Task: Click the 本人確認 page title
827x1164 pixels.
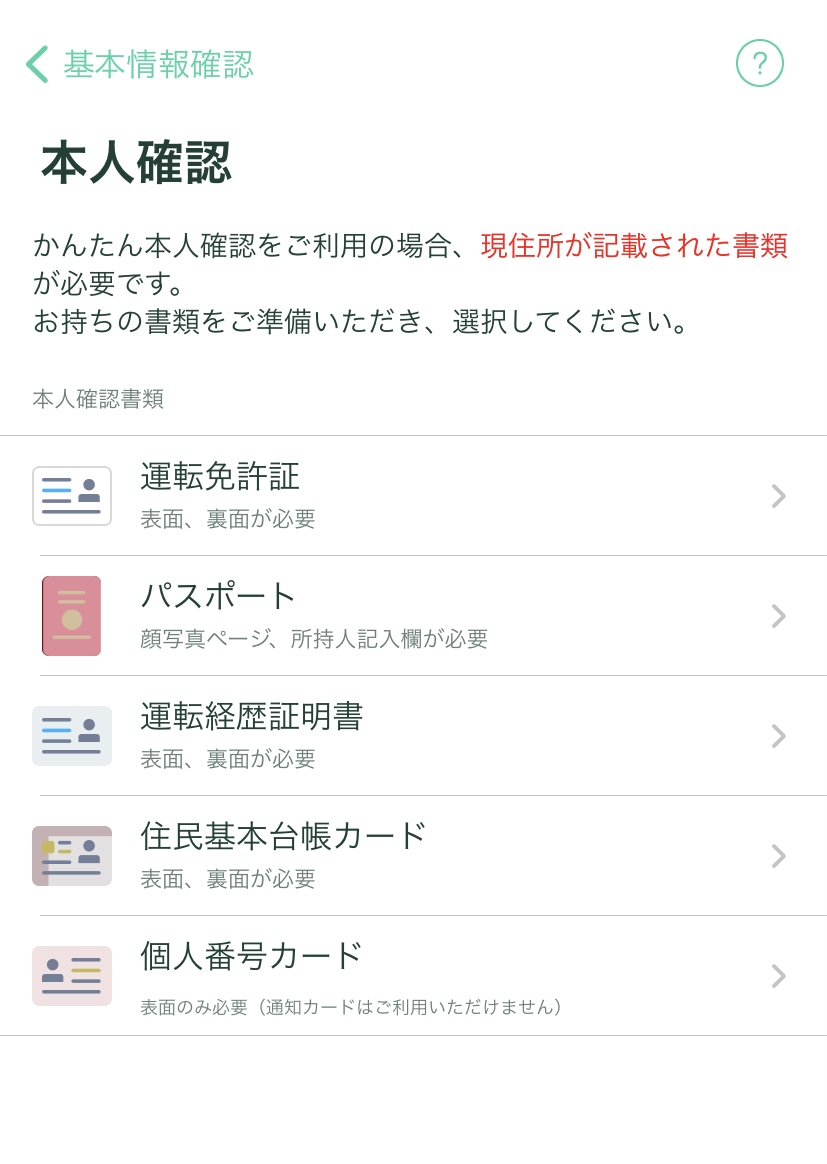Action: pos(133,160)
